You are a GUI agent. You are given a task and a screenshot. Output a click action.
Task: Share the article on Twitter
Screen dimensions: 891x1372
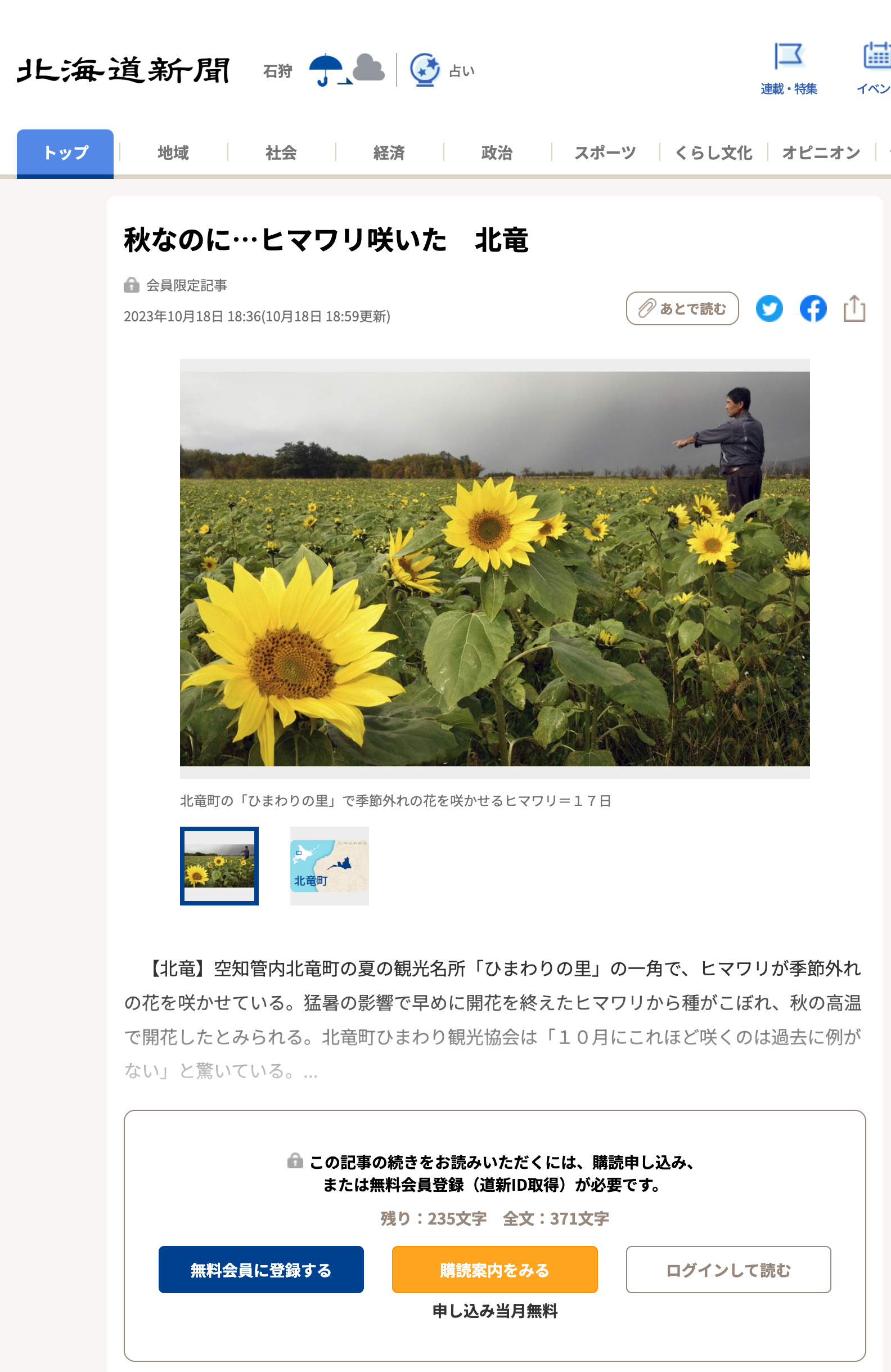point(769,308)
